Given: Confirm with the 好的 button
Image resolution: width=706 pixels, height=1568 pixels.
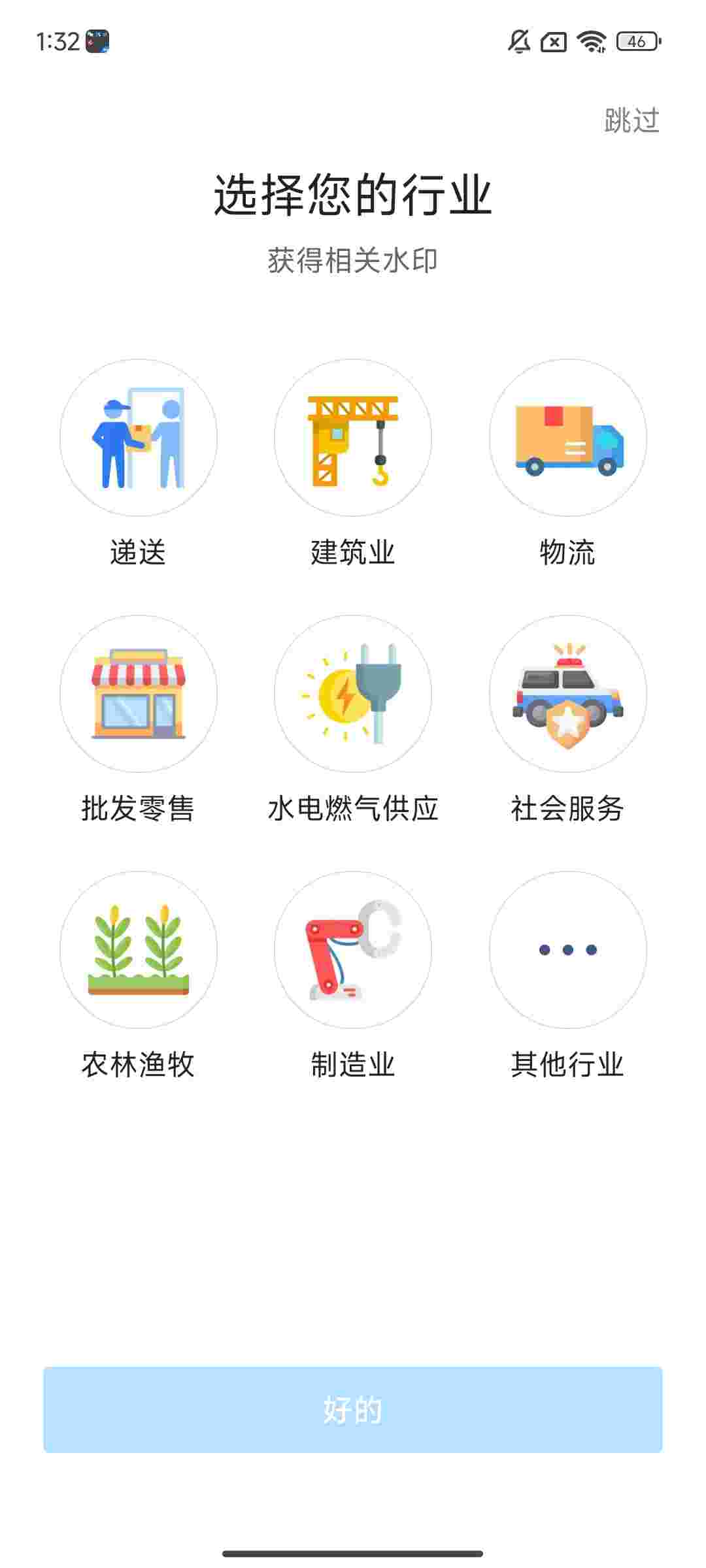Looking at the screenshot, I should pos(353,1410).
